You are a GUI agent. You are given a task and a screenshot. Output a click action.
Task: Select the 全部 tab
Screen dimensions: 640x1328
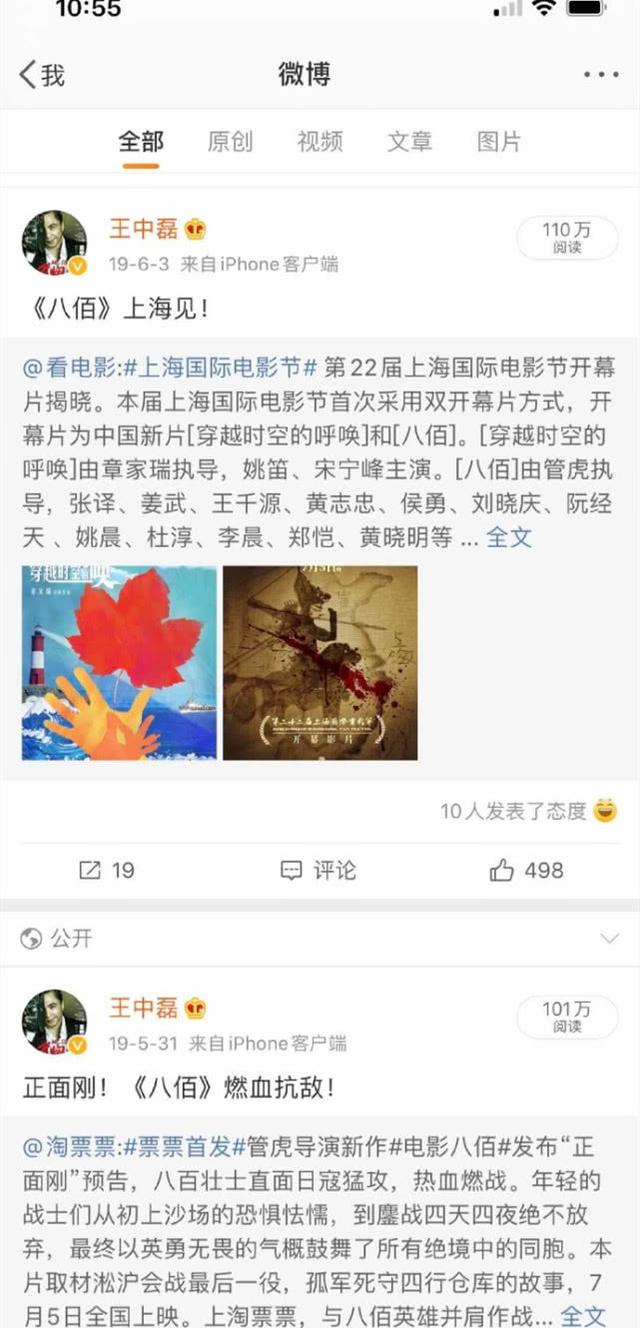pos(141,141)
